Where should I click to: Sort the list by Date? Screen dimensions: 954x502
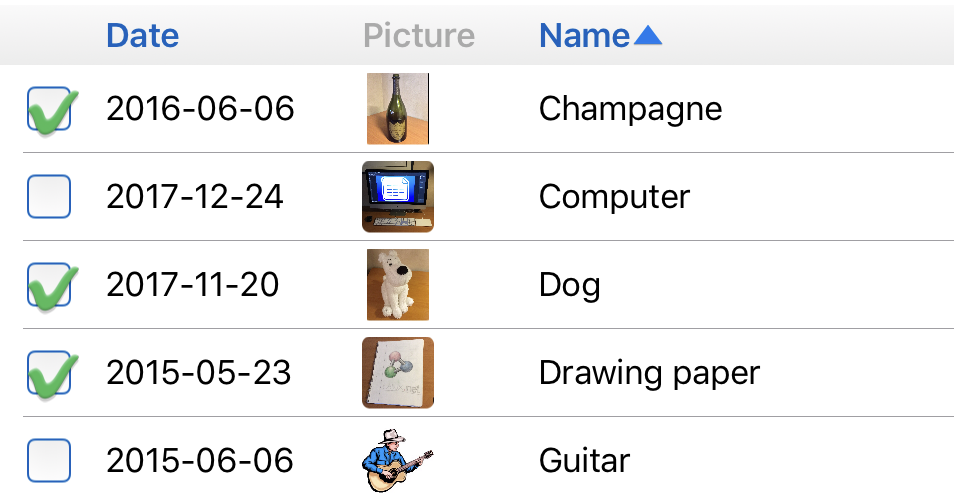(x=142, y=36)
